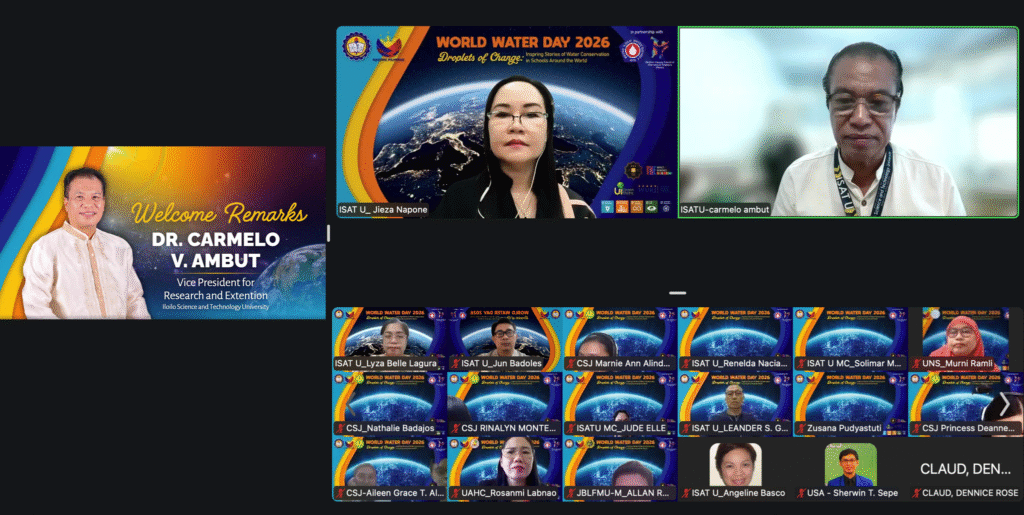Select Sherwin T. Sepe's participant tile
This screenshot has height=515, width=1024.
click(850, 467)
